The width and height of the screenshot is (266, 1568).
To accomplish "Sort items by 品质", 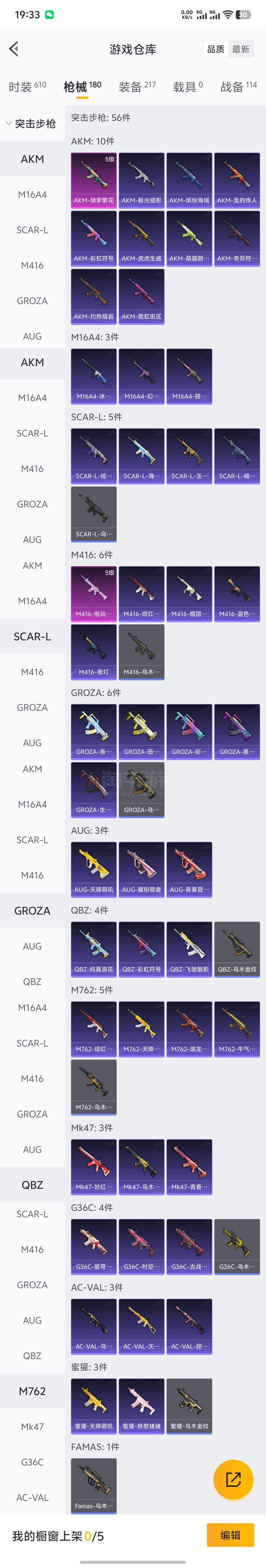I will (216, 49).
